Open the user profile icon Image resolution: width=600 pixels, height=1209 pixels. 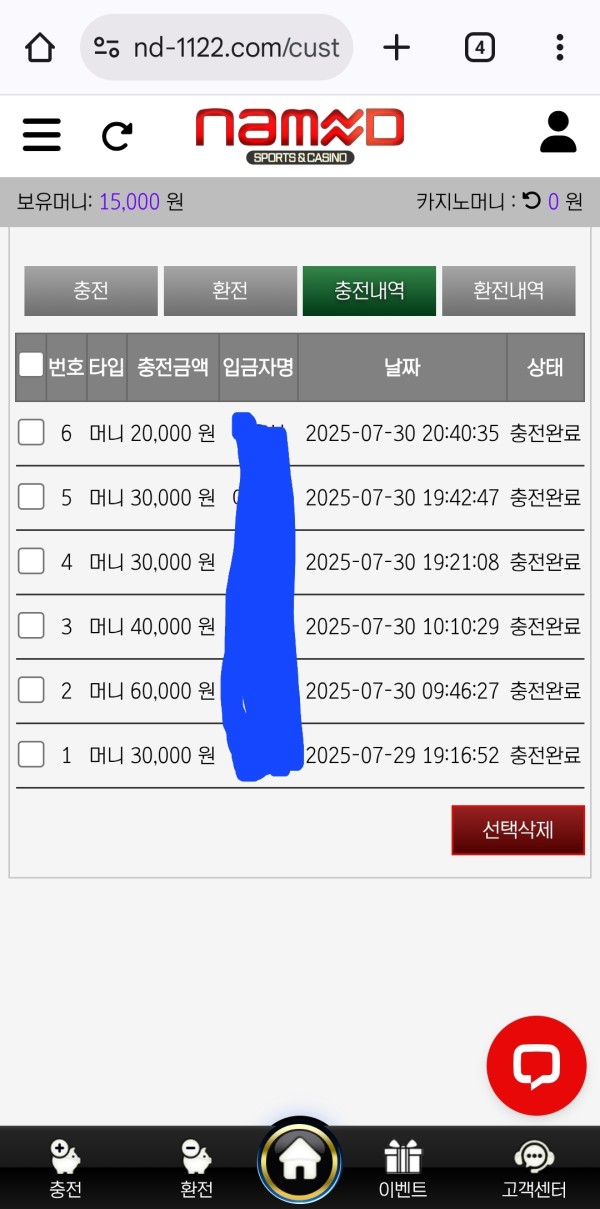(558, 132)
